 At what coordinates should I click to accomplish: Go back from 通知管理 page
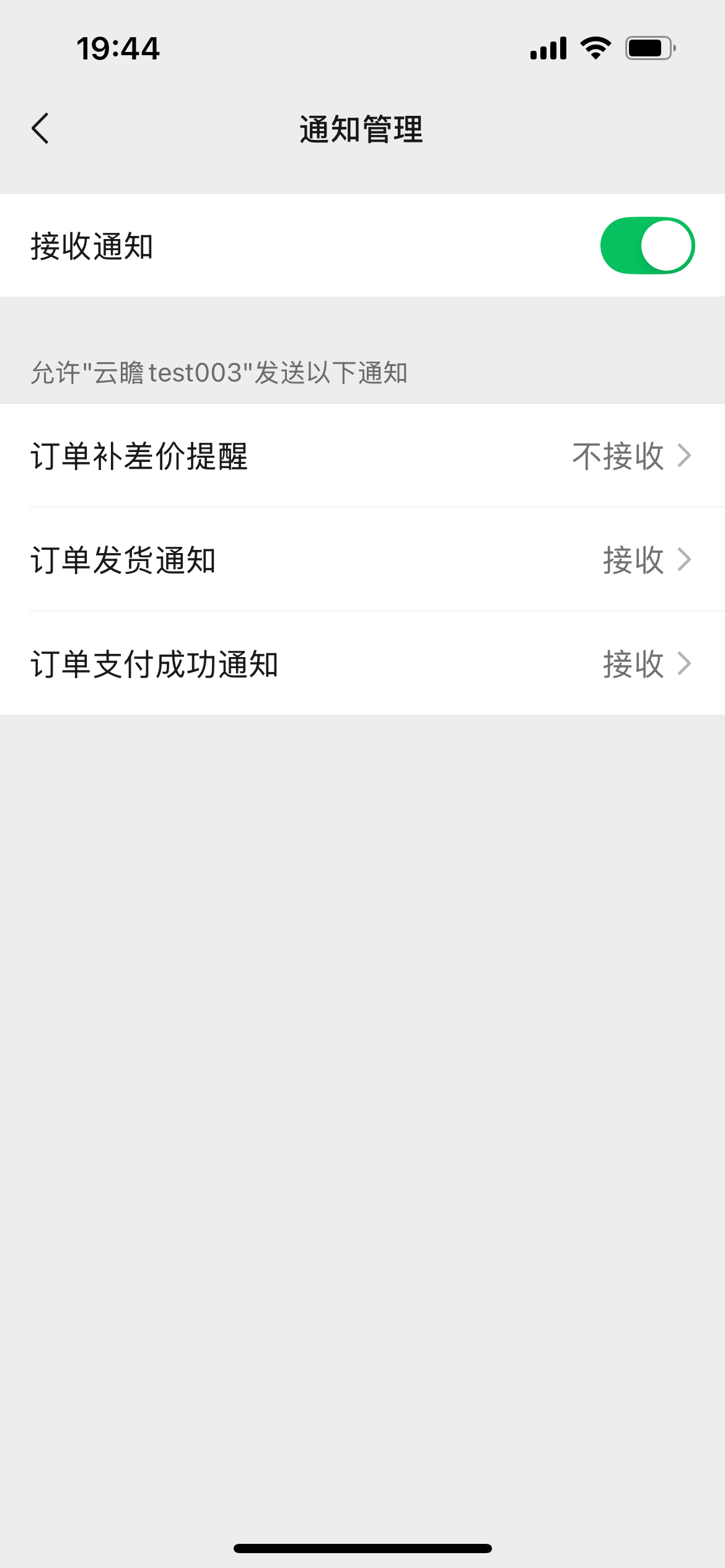(40, 129)
